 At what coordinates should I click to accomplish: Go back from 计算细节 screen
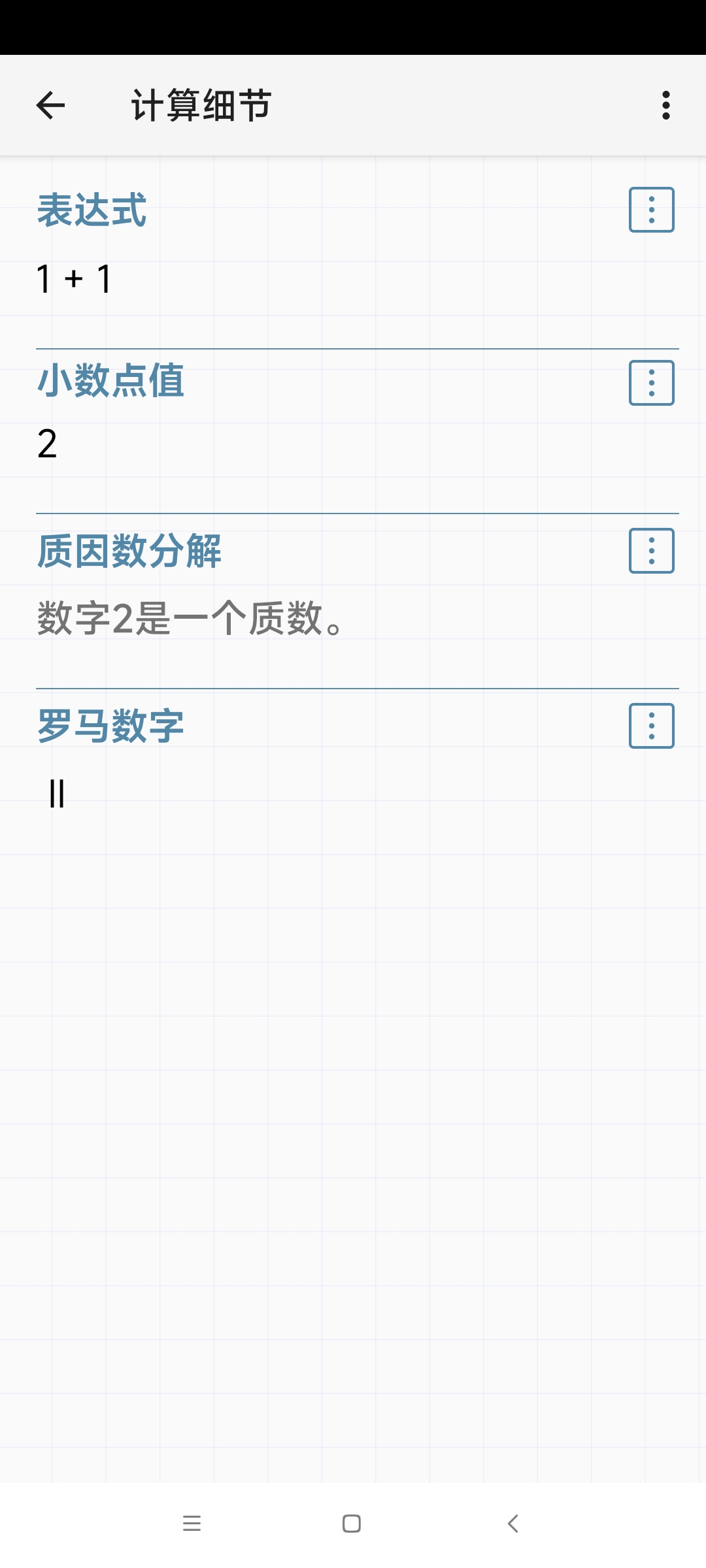(x=51, y=105)
